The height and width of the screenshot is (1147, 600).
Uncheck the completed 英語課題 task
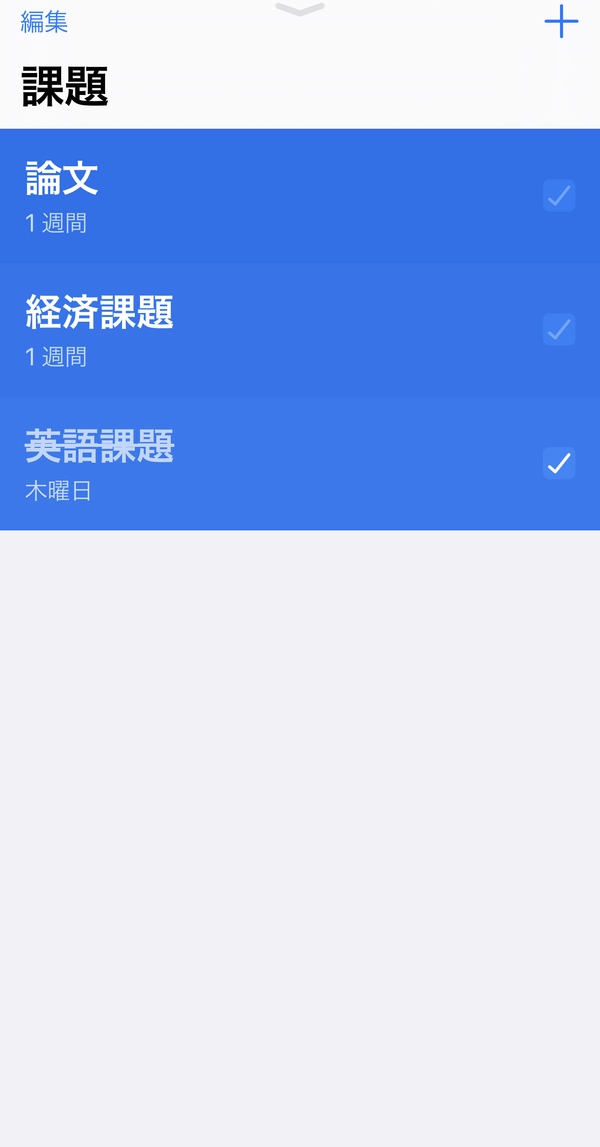(x=559, y=463)
